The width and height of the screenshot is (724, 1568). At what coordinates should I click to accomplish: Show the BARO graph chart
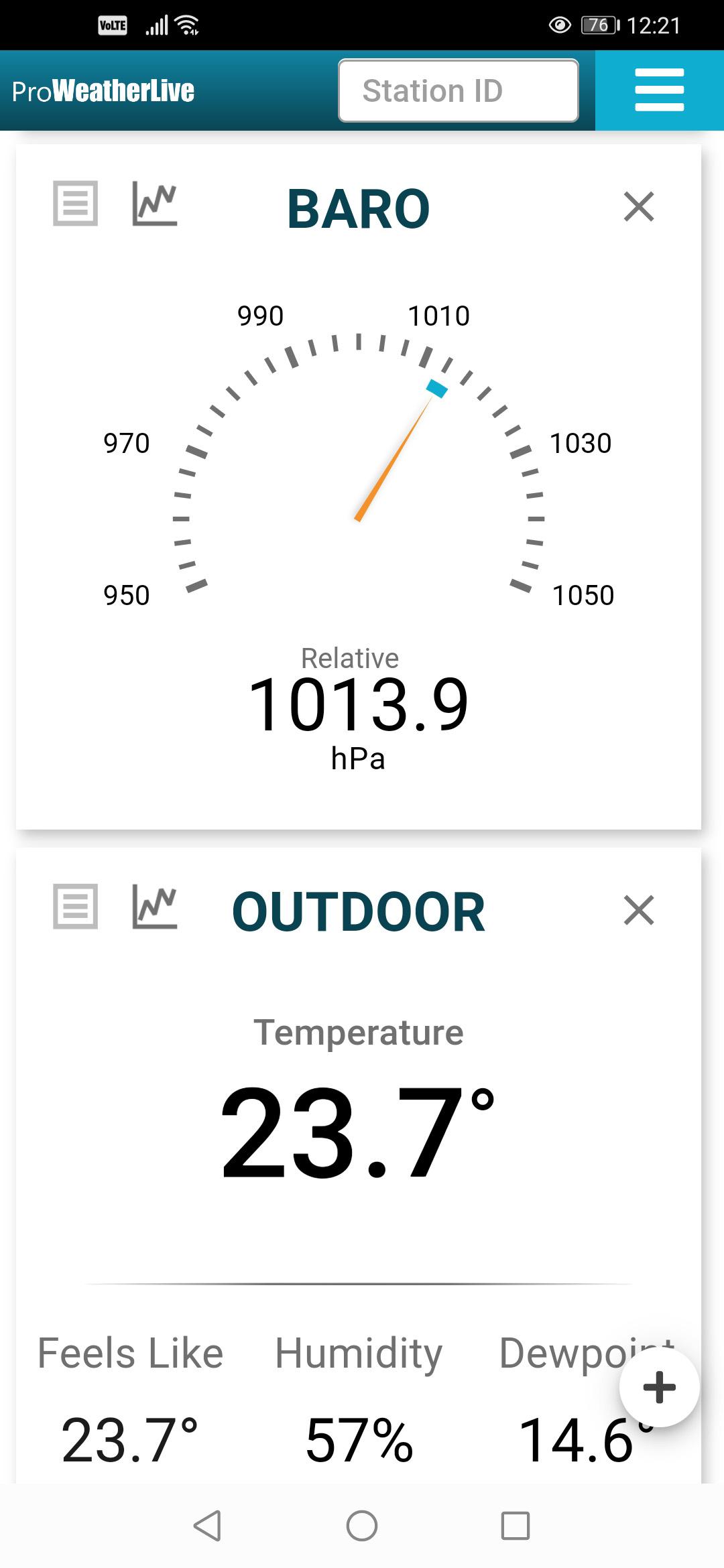pos(155,203)
